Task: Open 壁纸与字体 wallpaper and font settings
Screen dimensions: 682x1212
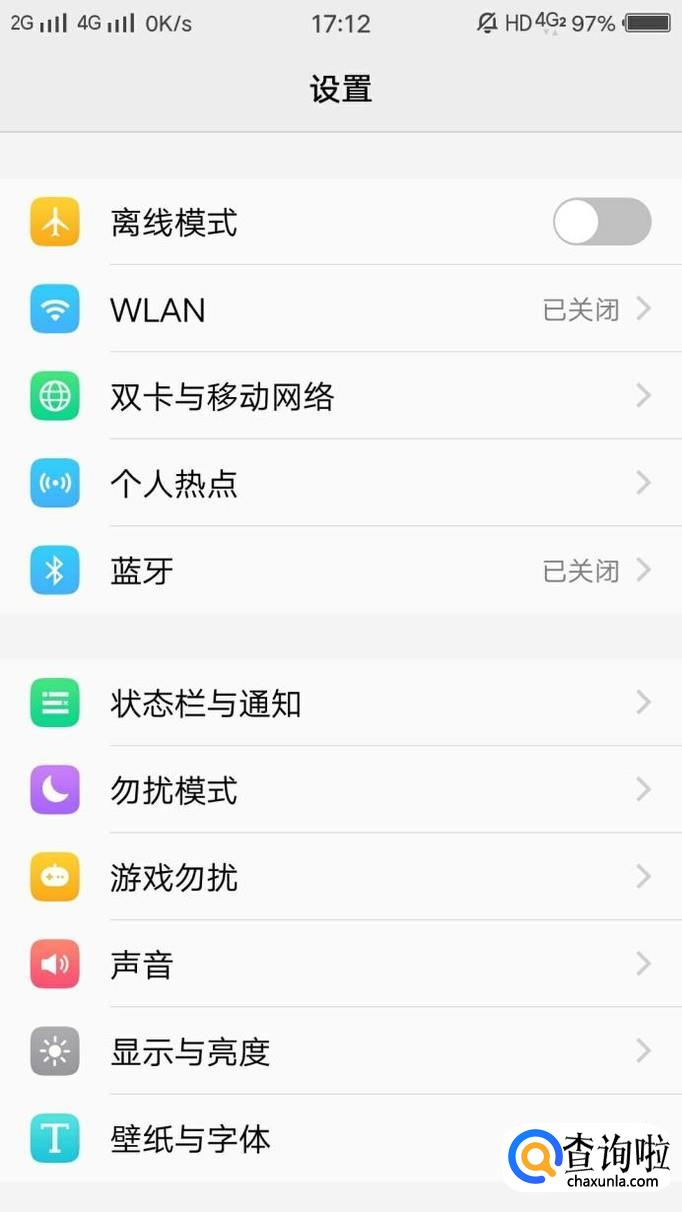Action: (300, 1138)
